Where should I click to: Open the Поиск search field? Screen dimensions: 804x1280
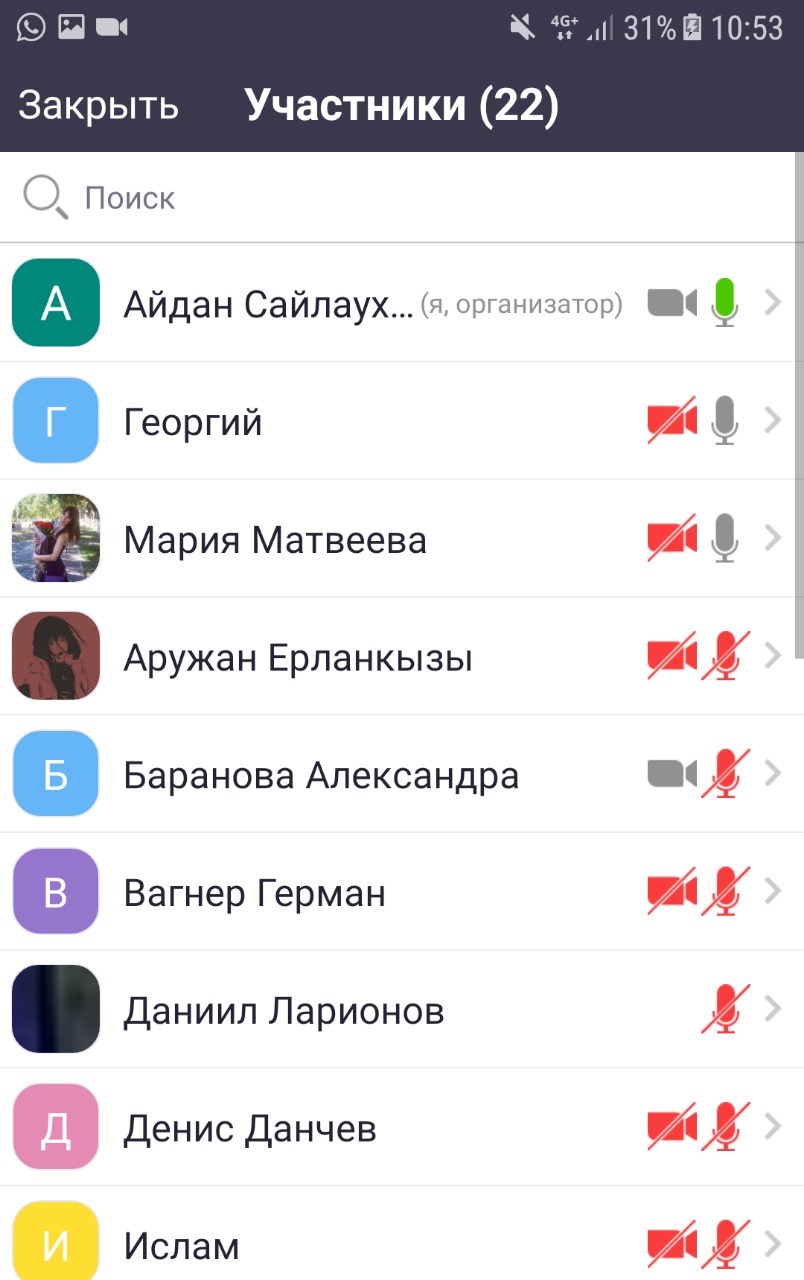(x=400, y=198)
